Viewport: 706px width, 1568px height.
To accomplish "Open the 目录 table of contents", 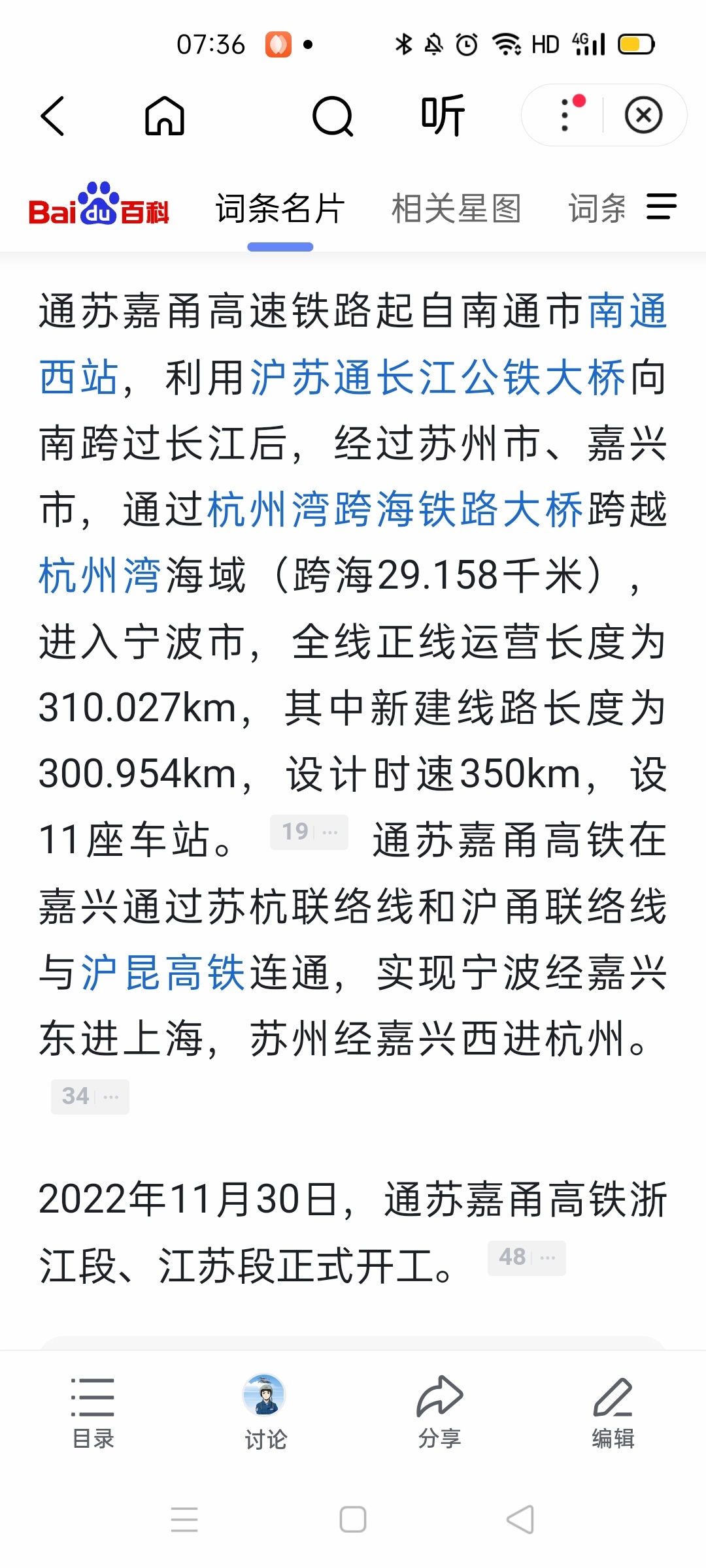I will click(93, 1411).
